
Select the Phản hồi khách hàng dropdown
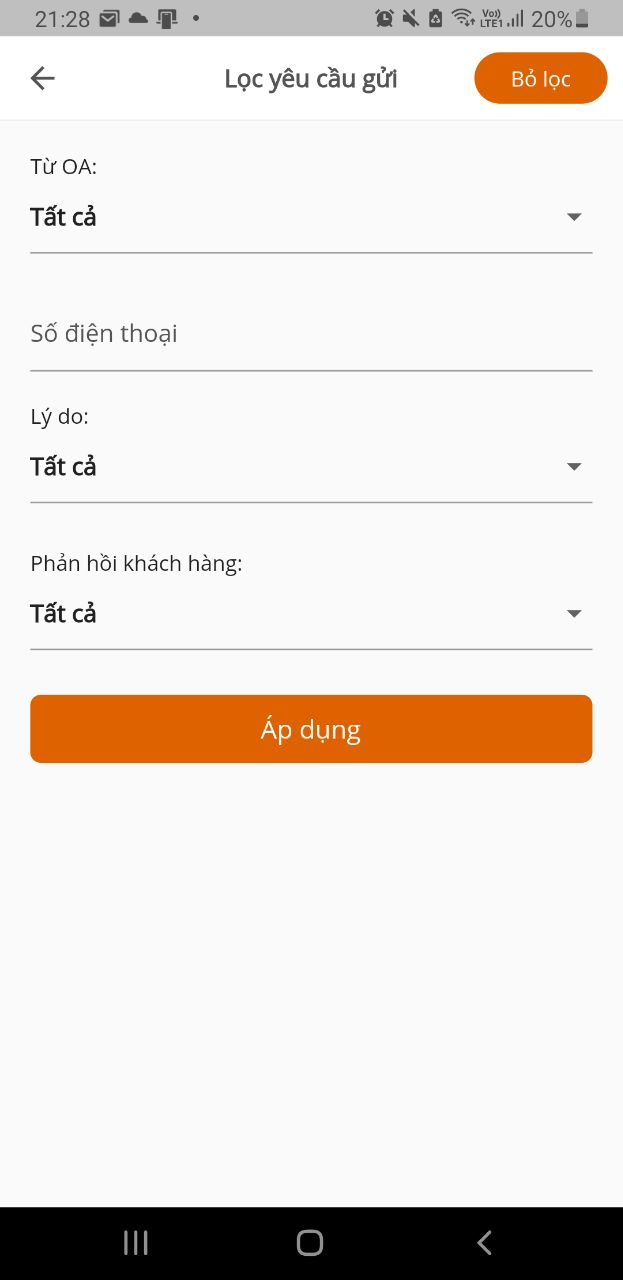pos(310,614)
